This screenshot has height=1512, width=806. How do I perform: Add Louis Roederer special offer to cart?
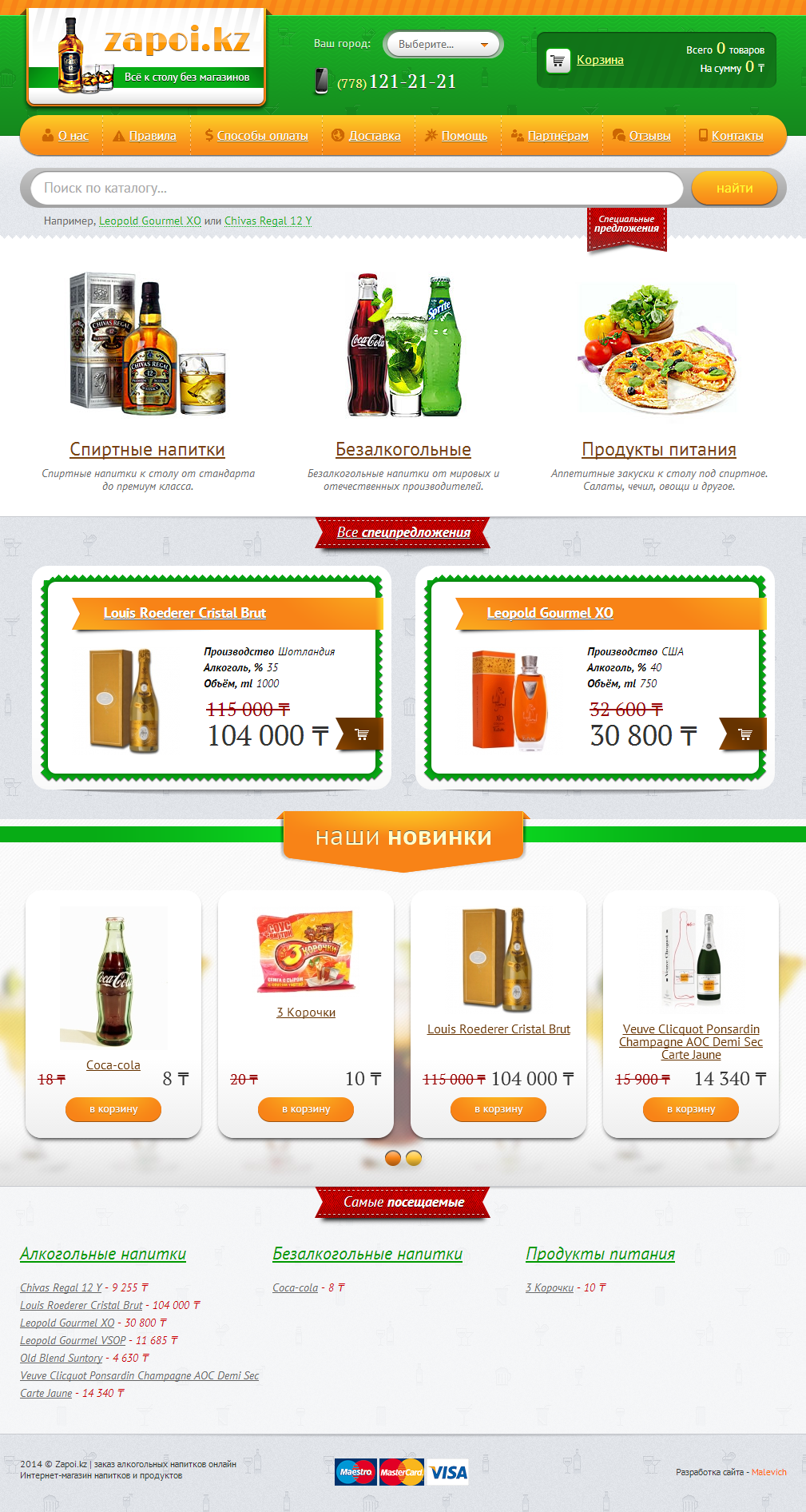(361, 734)
